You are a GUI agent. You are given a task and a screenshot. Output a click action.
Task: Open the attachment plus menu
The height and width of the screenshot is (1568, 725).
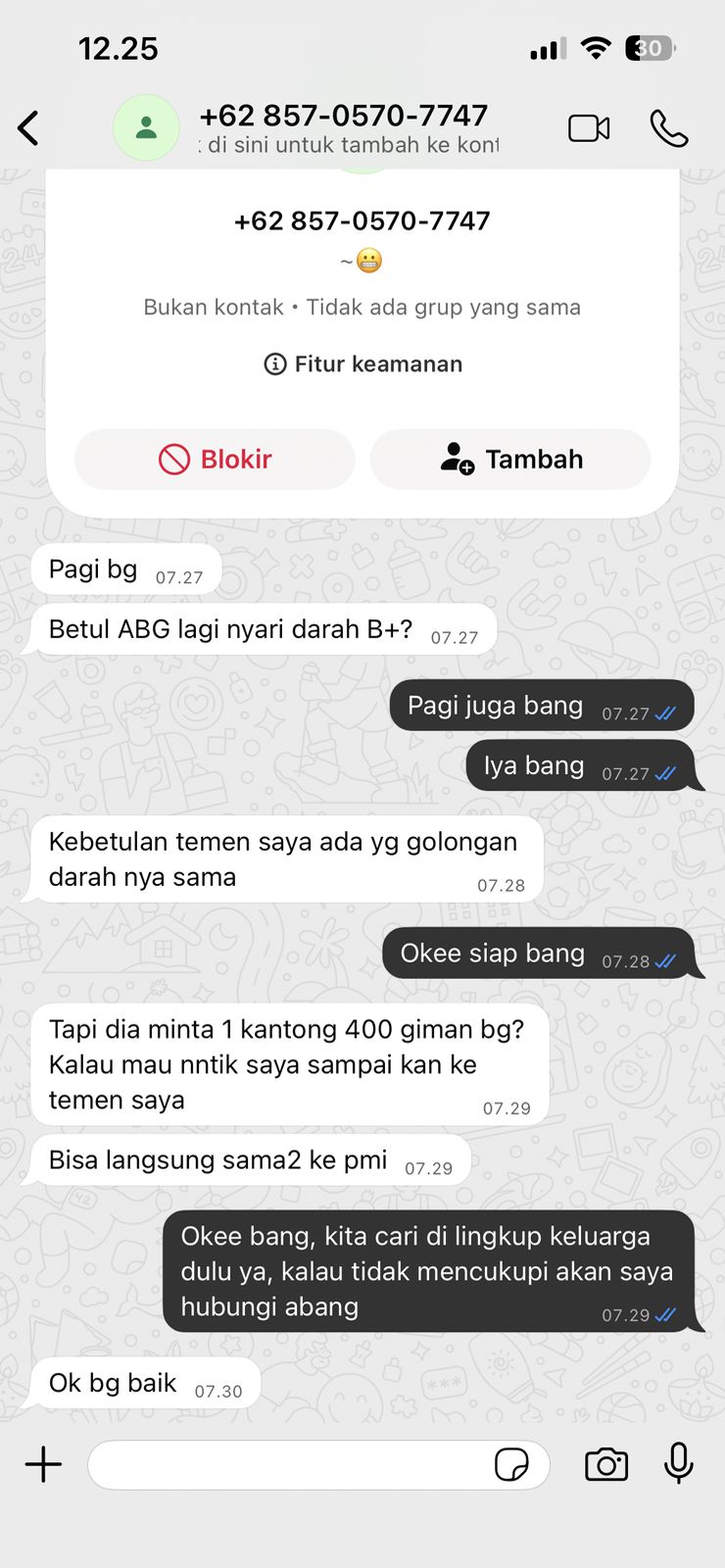[43, 1465]
